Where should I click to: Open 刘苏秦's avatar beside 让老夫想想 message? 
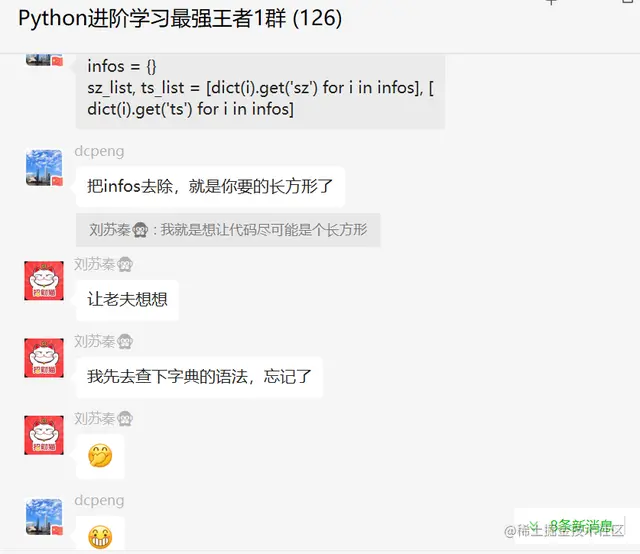44,280
